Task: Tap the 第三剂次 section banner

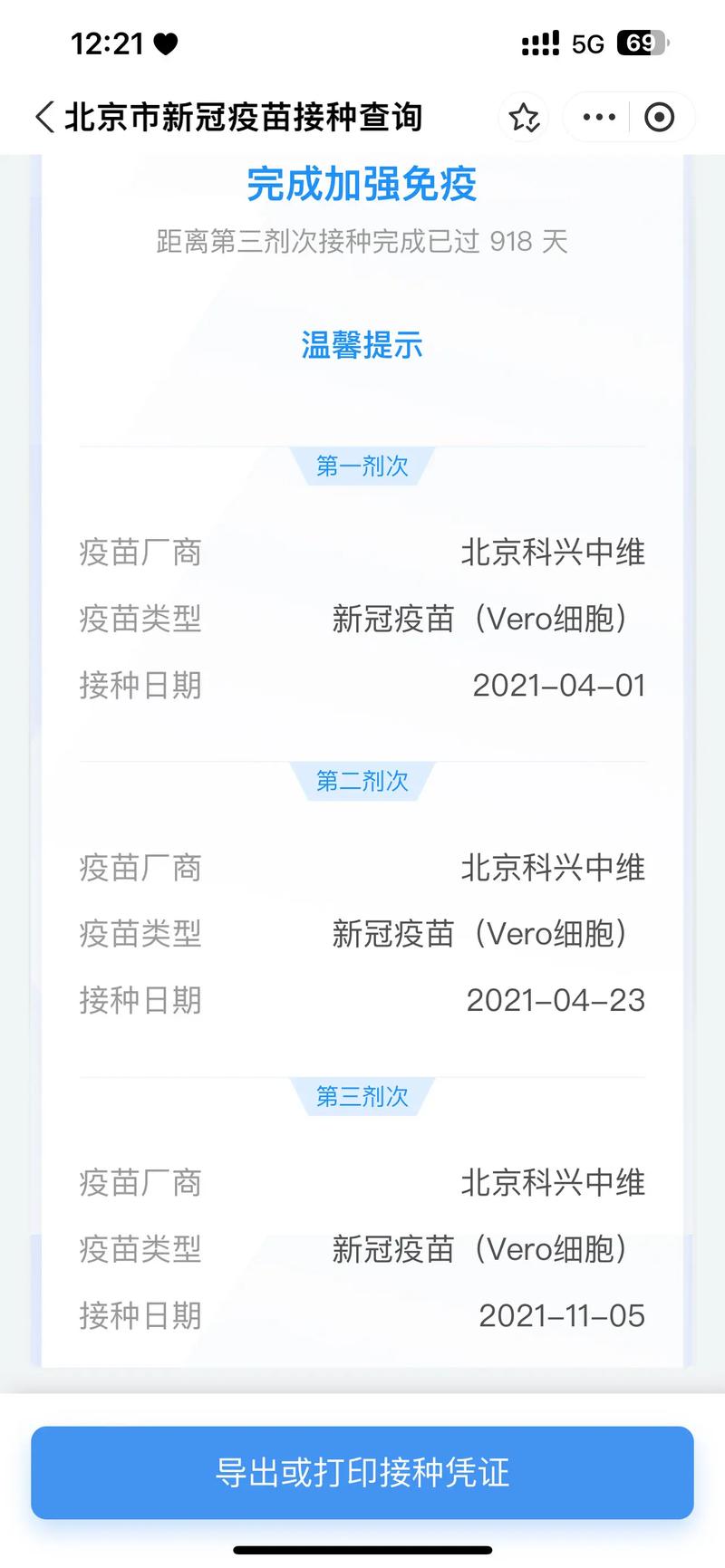Action: tap(363, 1097)
